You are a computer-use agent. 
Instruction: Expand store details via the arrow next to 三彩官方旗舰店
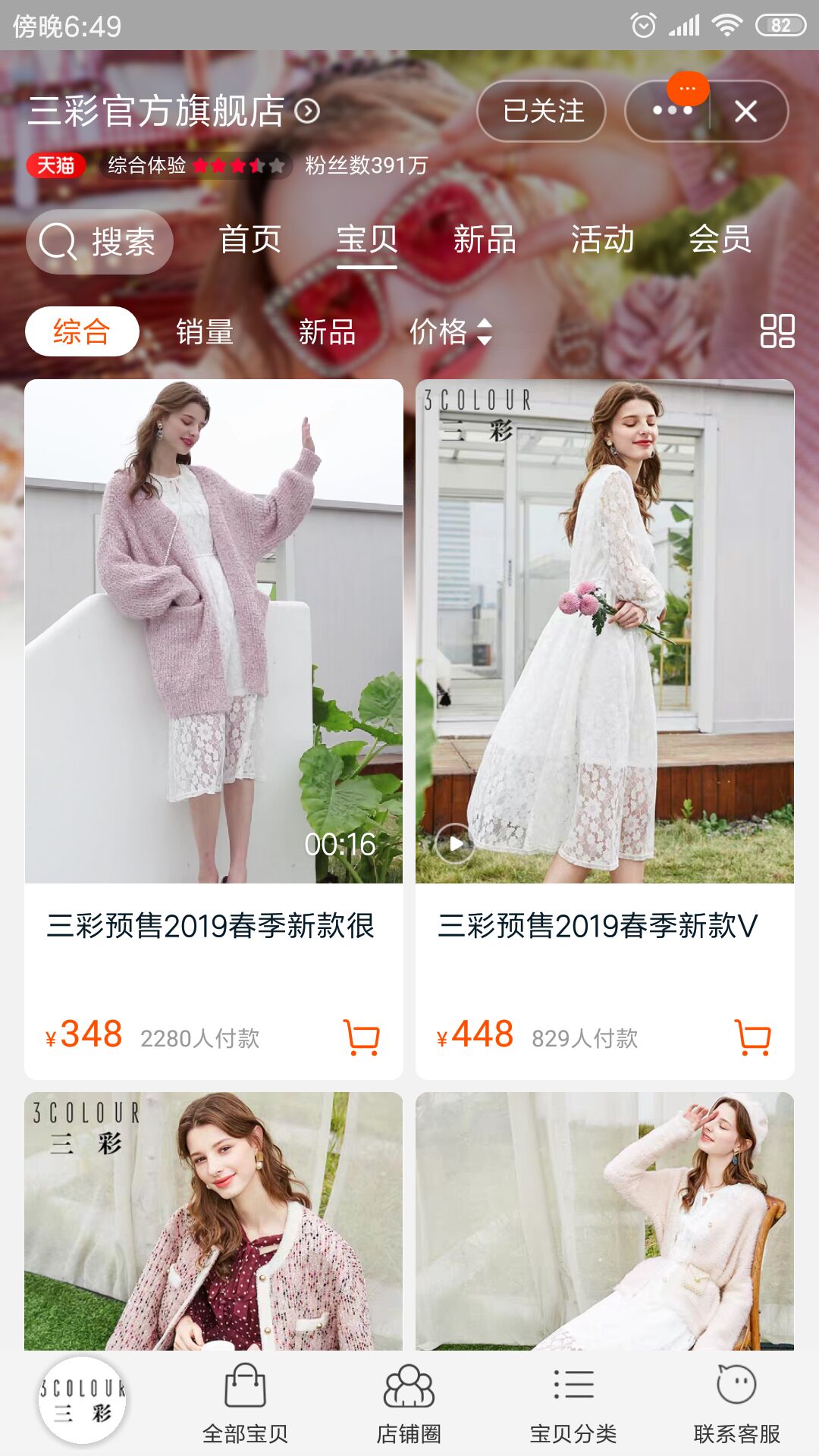pyautogui.click(x=306, y=112)
